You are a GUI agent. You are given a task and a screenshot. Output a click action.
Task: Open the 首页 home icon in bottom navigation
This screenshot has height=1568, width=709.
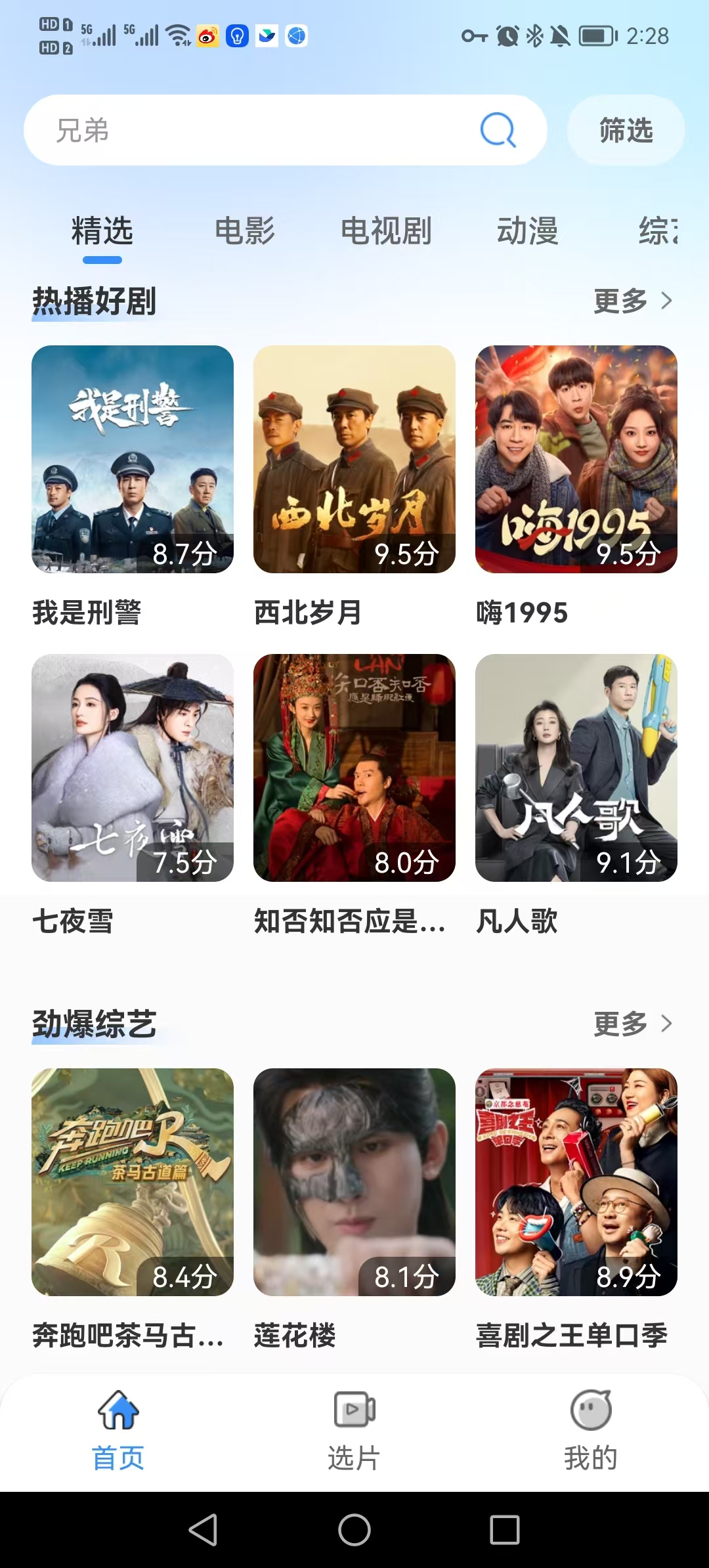pyautogui.click(x=117, y=1428)
